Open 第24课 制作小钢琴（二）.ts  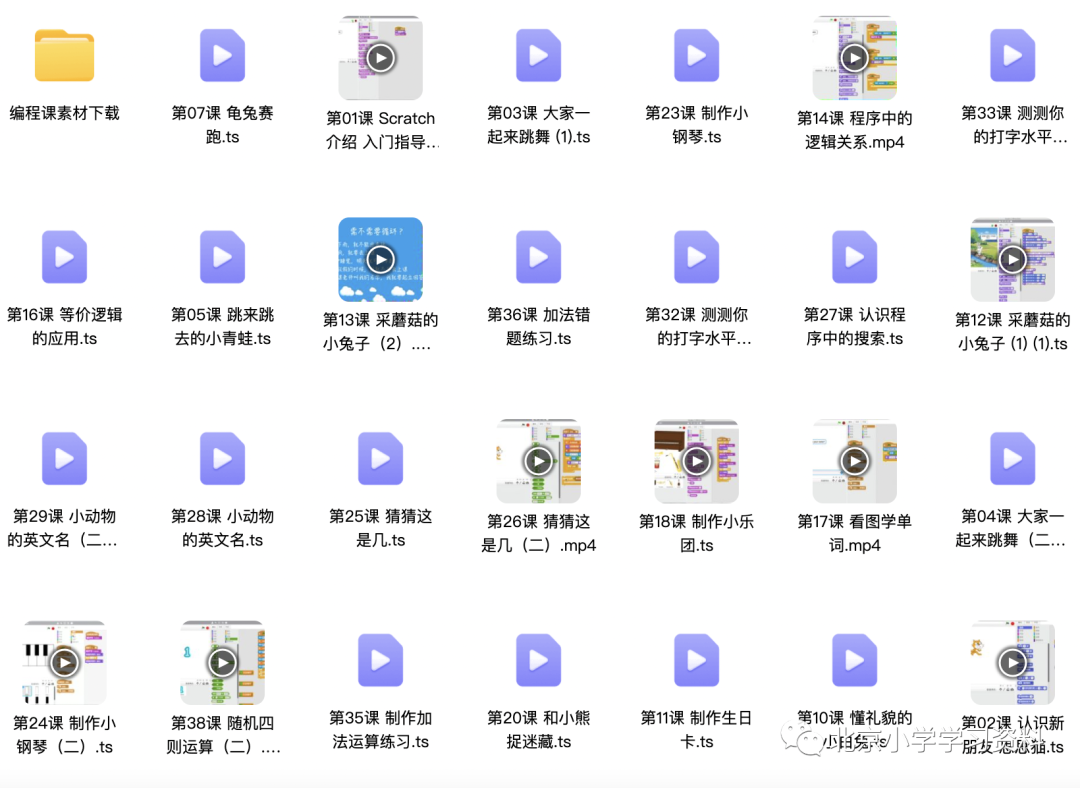coord(64,663)
